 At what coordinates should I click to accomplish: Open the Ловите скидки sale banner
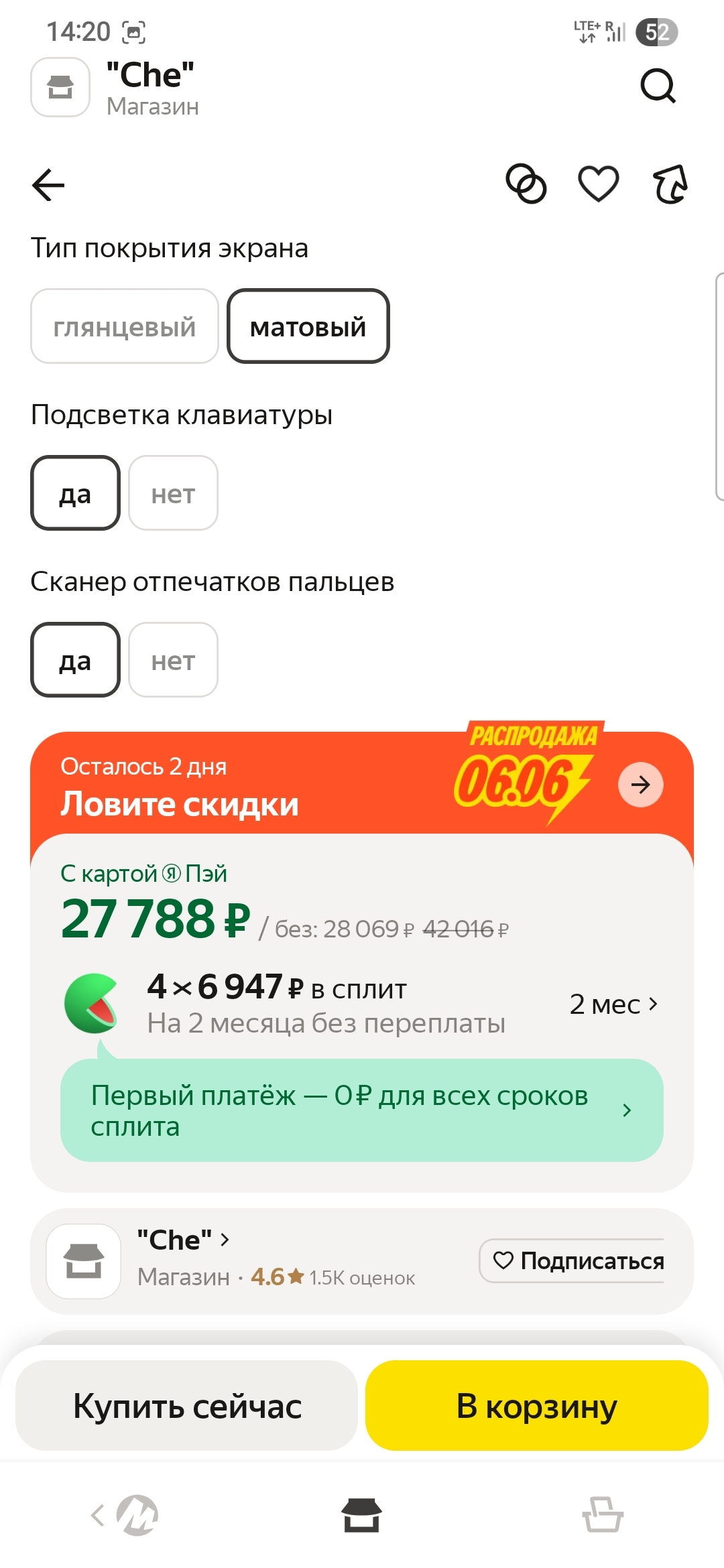pyautogui.click(x=640, y=785)
